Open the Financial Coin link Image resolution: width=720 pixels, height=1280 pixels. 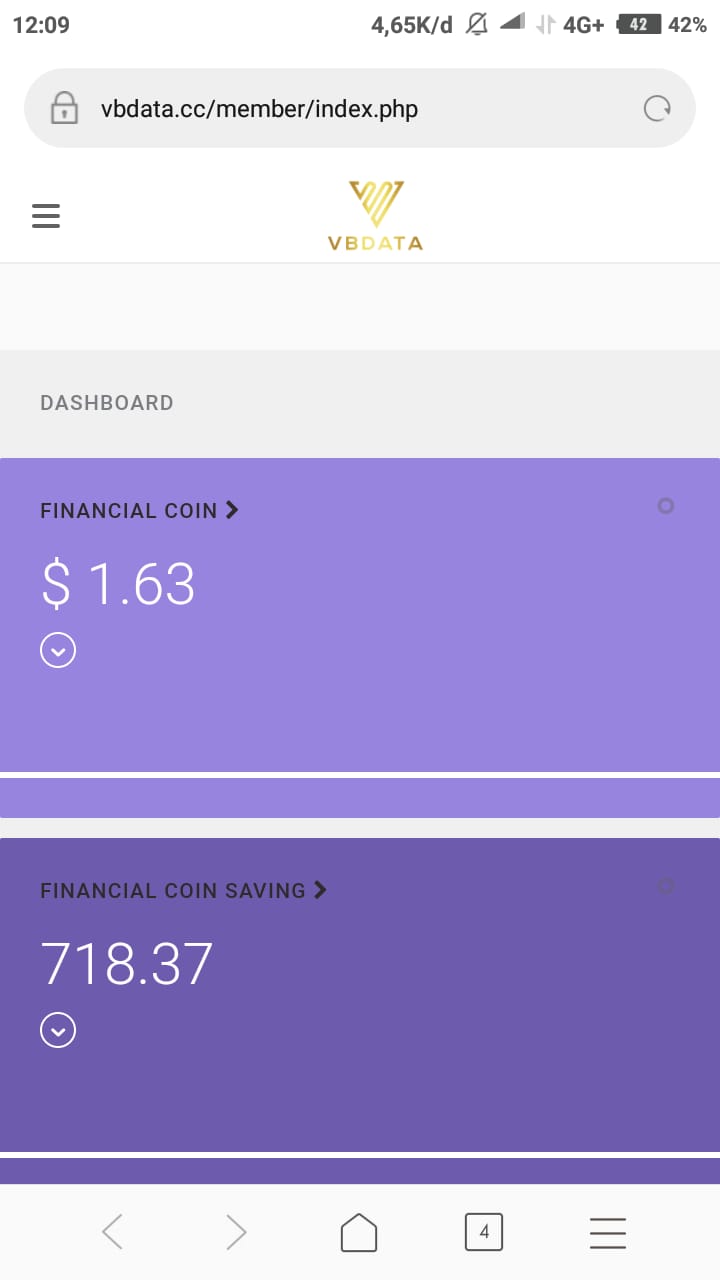[139, 510]
